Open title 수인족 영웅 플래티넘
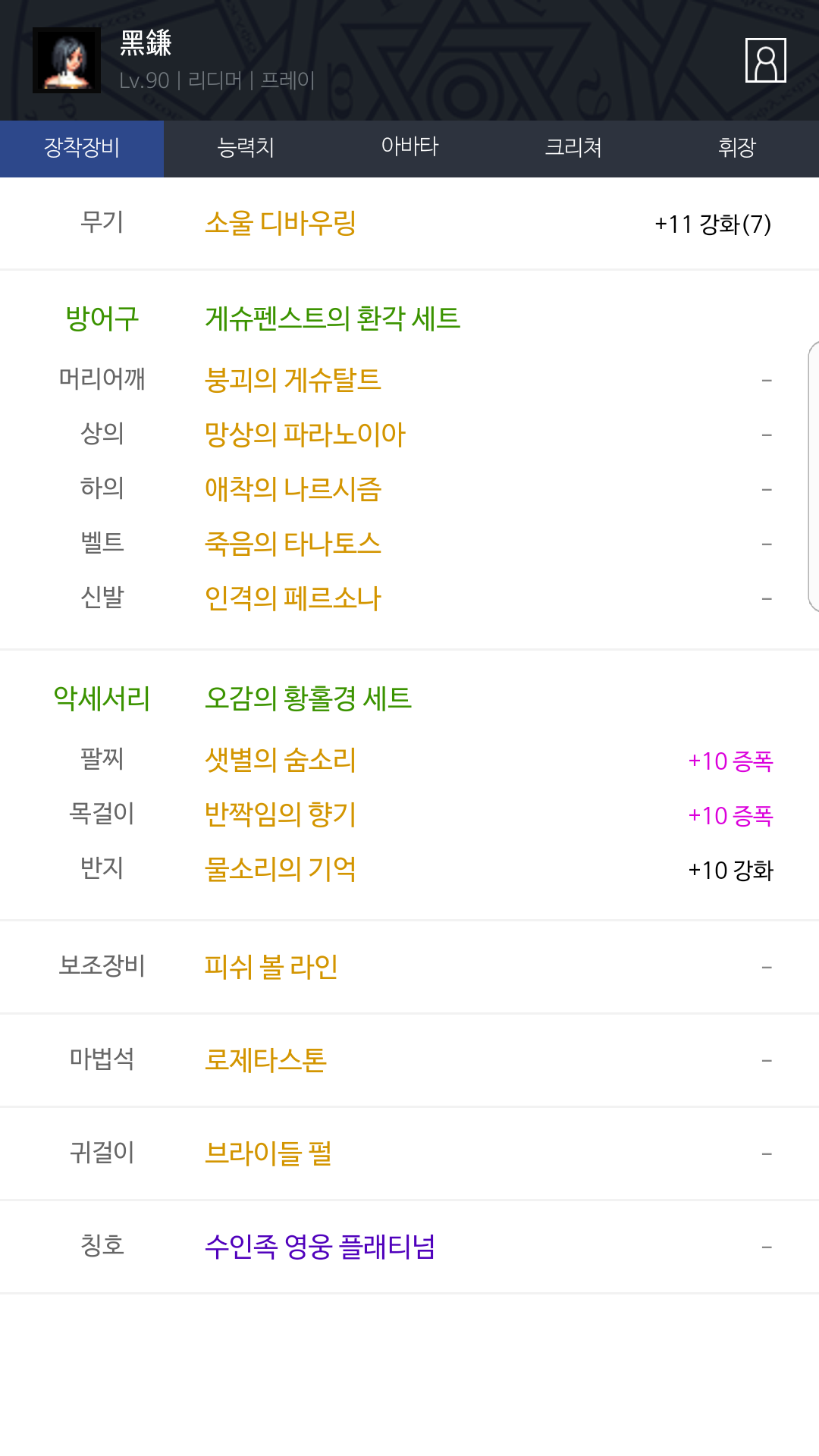The height and width of the screenshot is (1456, 819). pyautogui.click(x=320, y=1247)
